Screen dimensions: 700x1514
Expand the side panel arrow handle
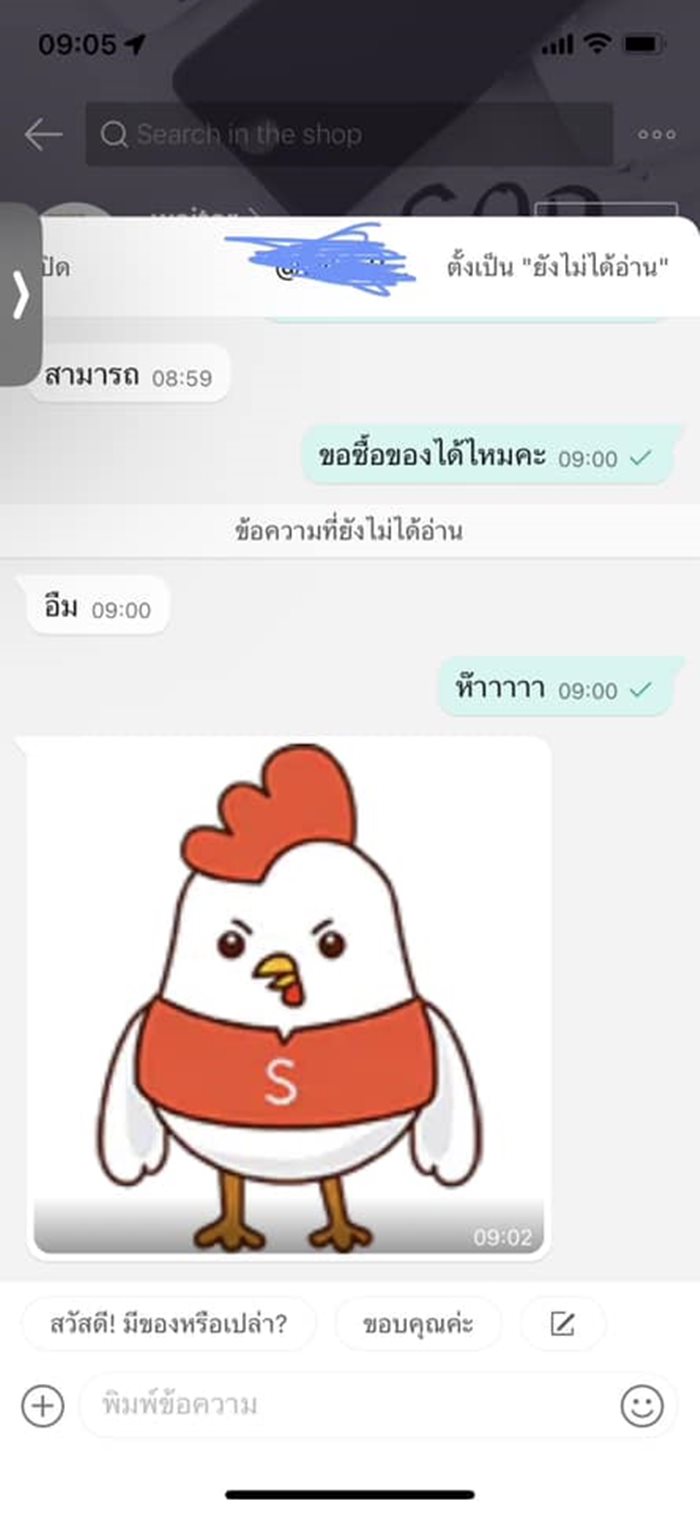click(x=20, y=295)
